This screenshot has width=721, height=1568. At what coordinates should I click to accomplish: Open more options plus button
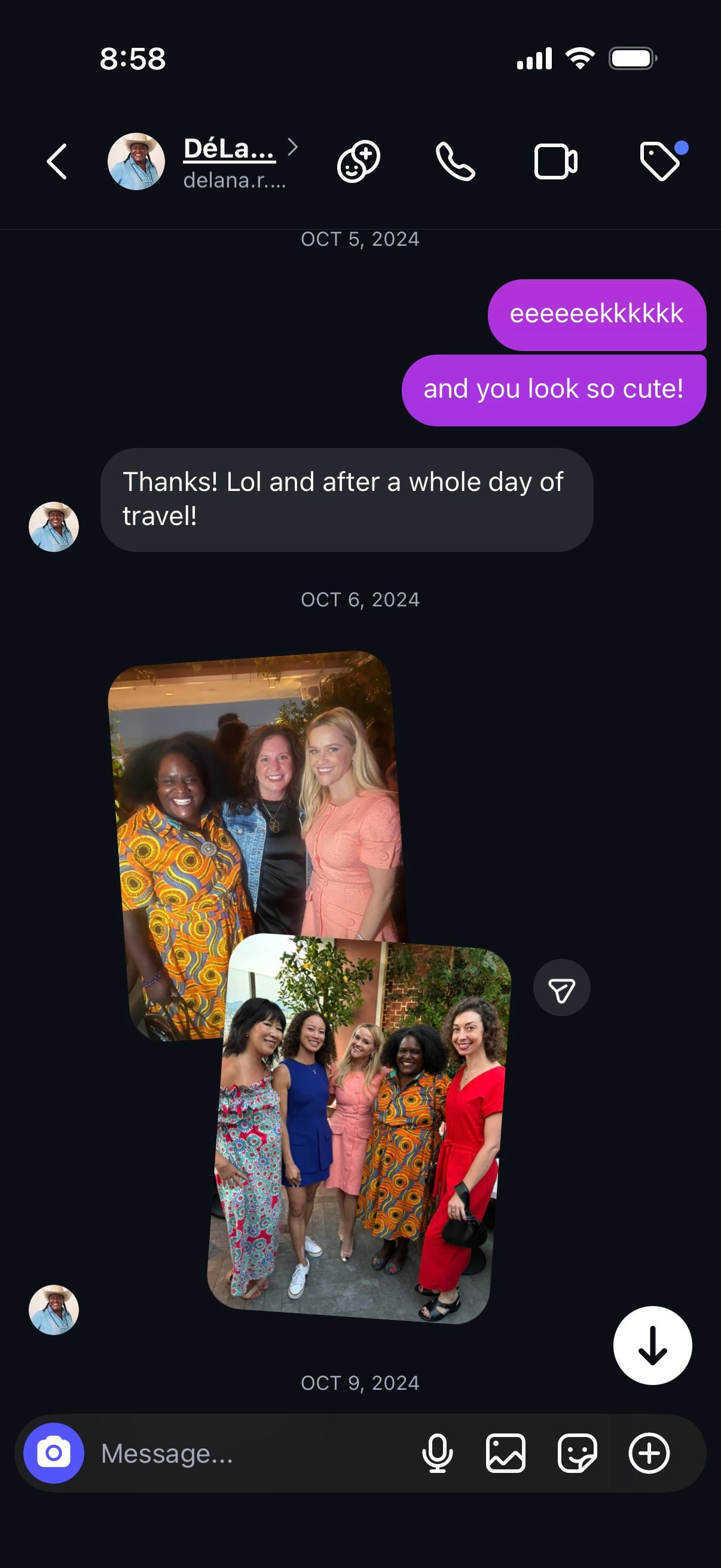click(x=649, y=1453)
